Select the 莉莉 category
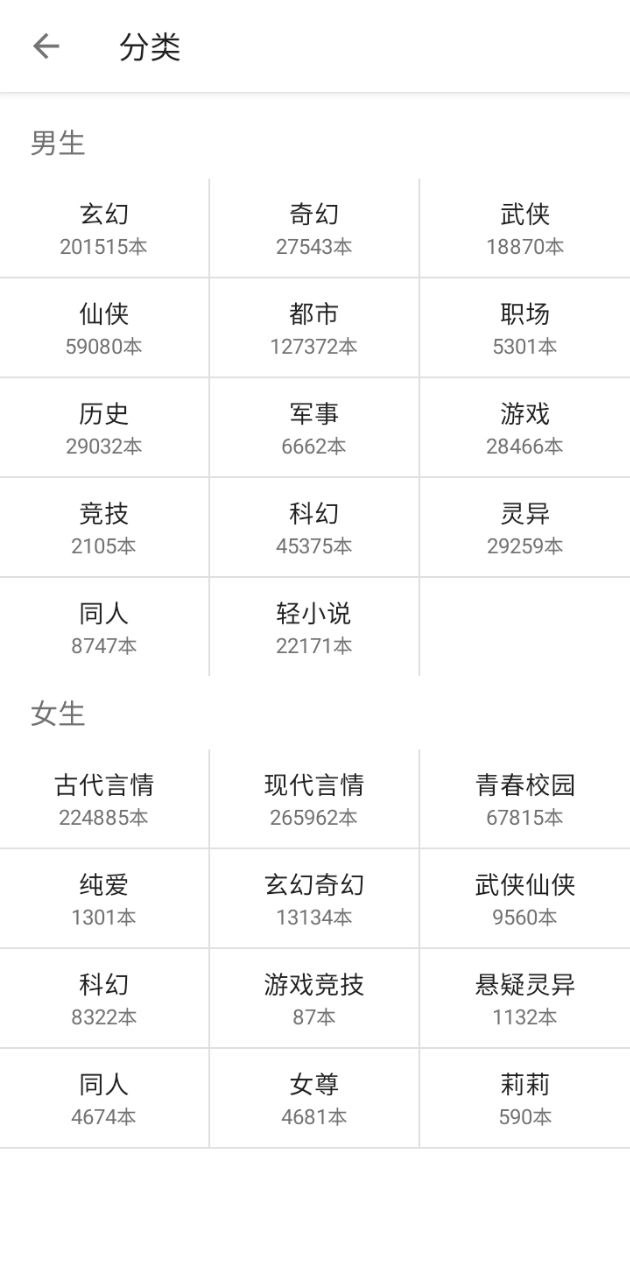Viewport: 630px width, 1280px height. (525, 1099)
